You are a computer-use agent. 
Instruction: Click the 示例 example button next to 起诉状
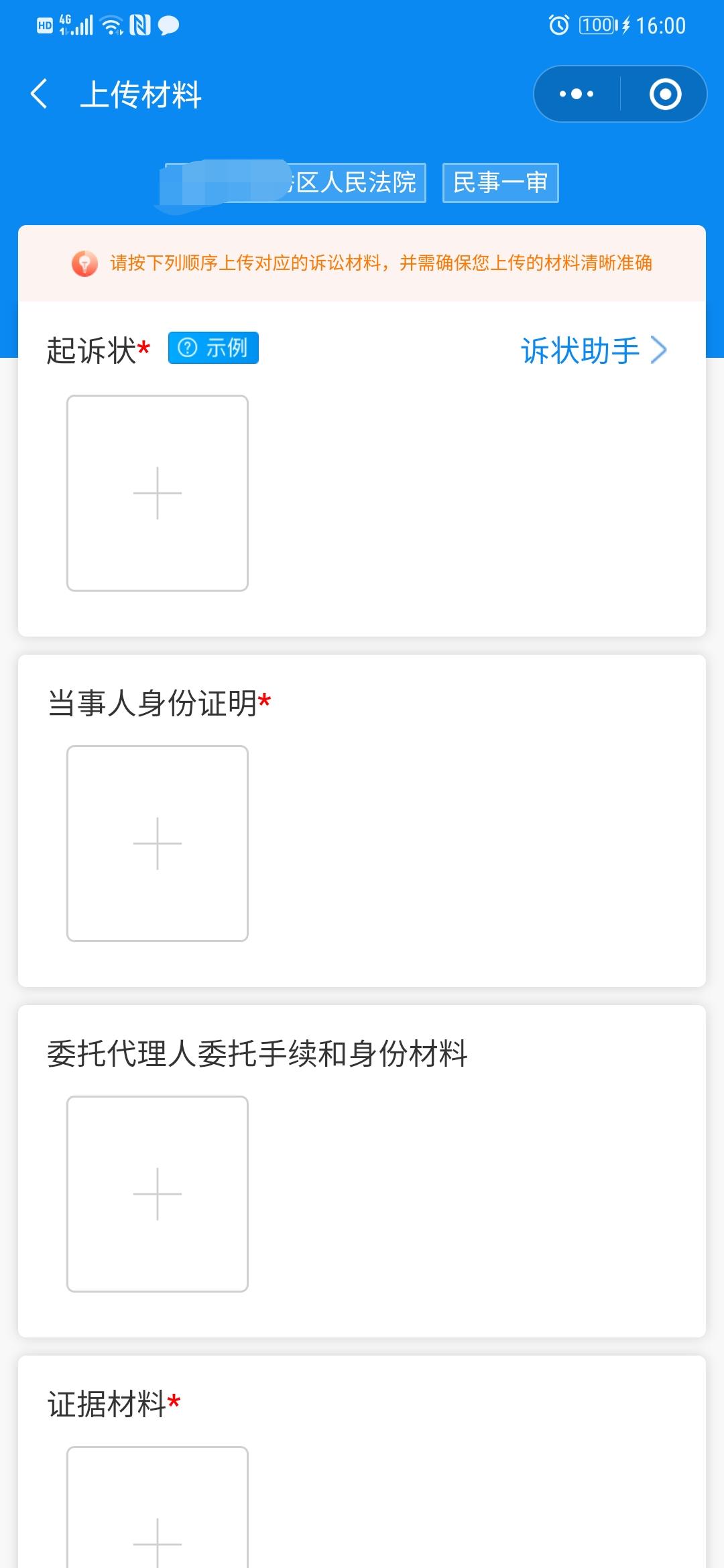coord(213,348)
